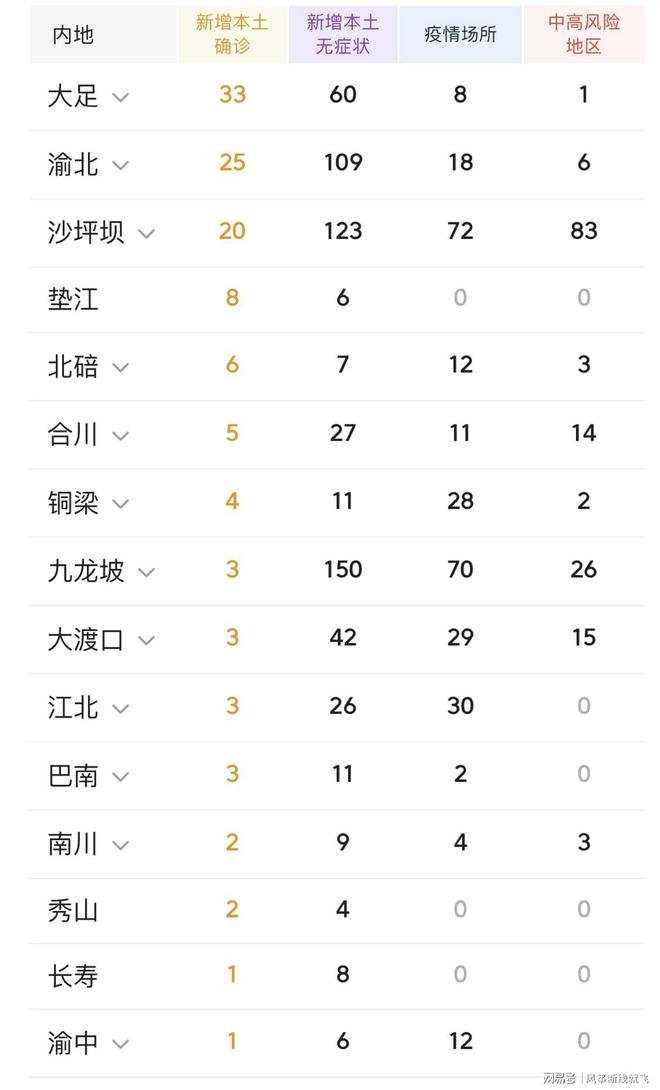Expand the 大足 row
This screenshot has height=1090, width=660.
coord(120,97)
